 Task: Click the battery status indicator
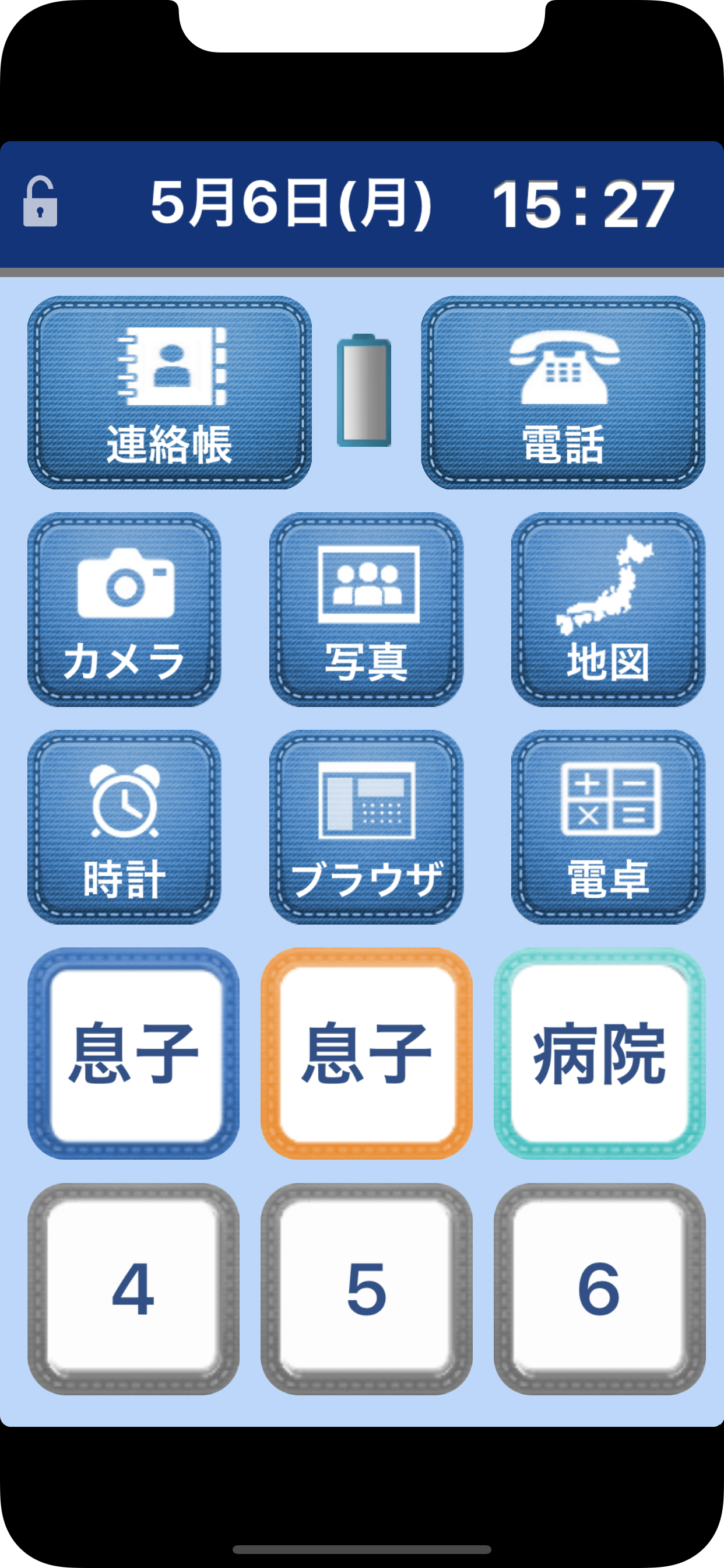tap(365, 393)
